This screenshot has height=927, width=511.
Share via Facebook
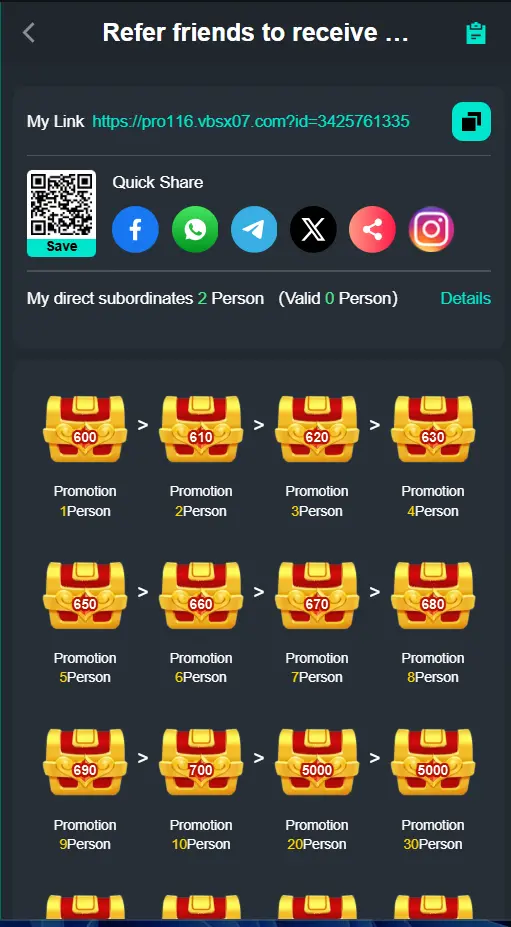pyautogui.click(x=135, y=229)
